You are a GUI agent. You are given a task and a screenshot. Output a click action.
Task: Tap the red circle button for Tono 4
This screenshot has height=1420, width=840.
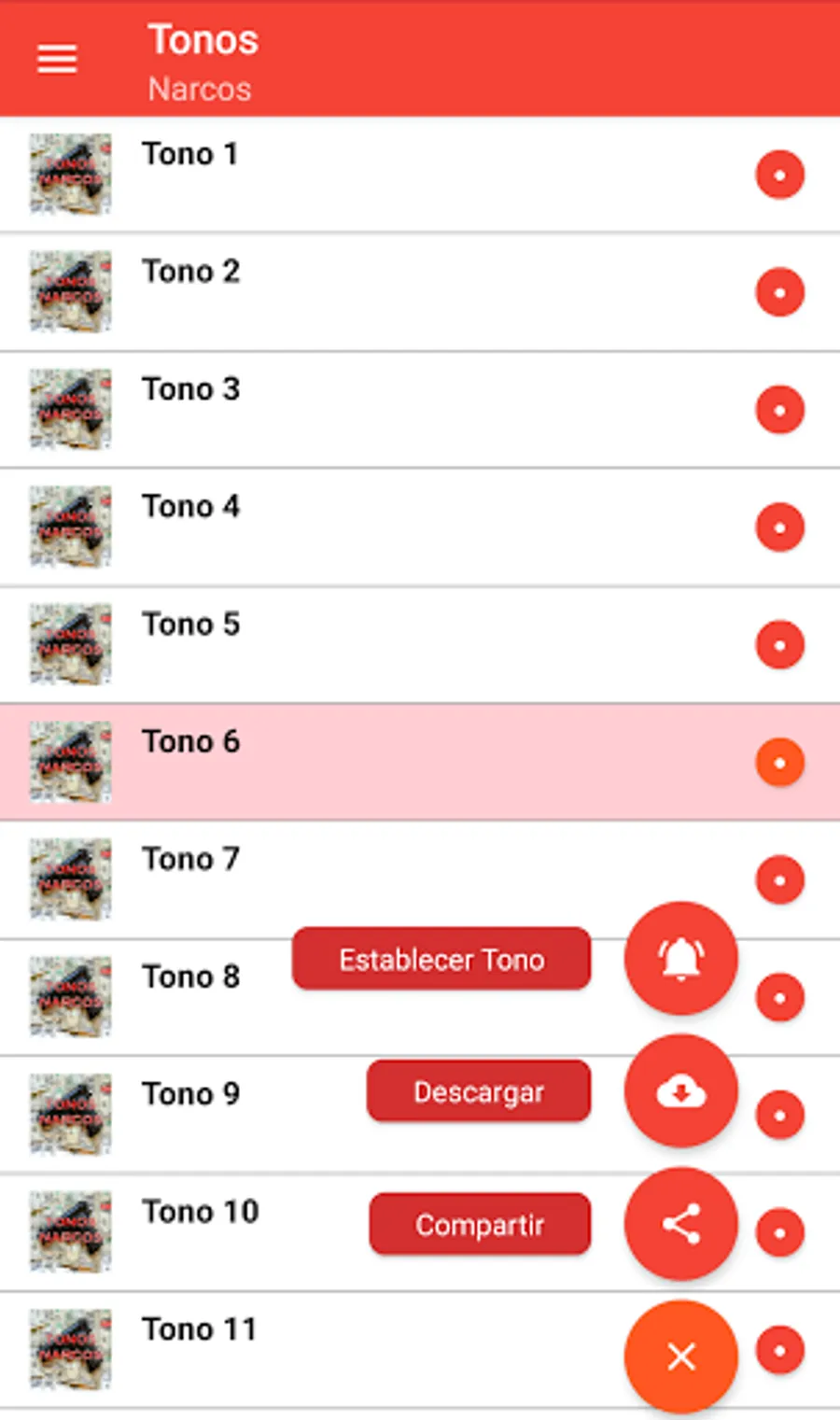coord(780,527)
